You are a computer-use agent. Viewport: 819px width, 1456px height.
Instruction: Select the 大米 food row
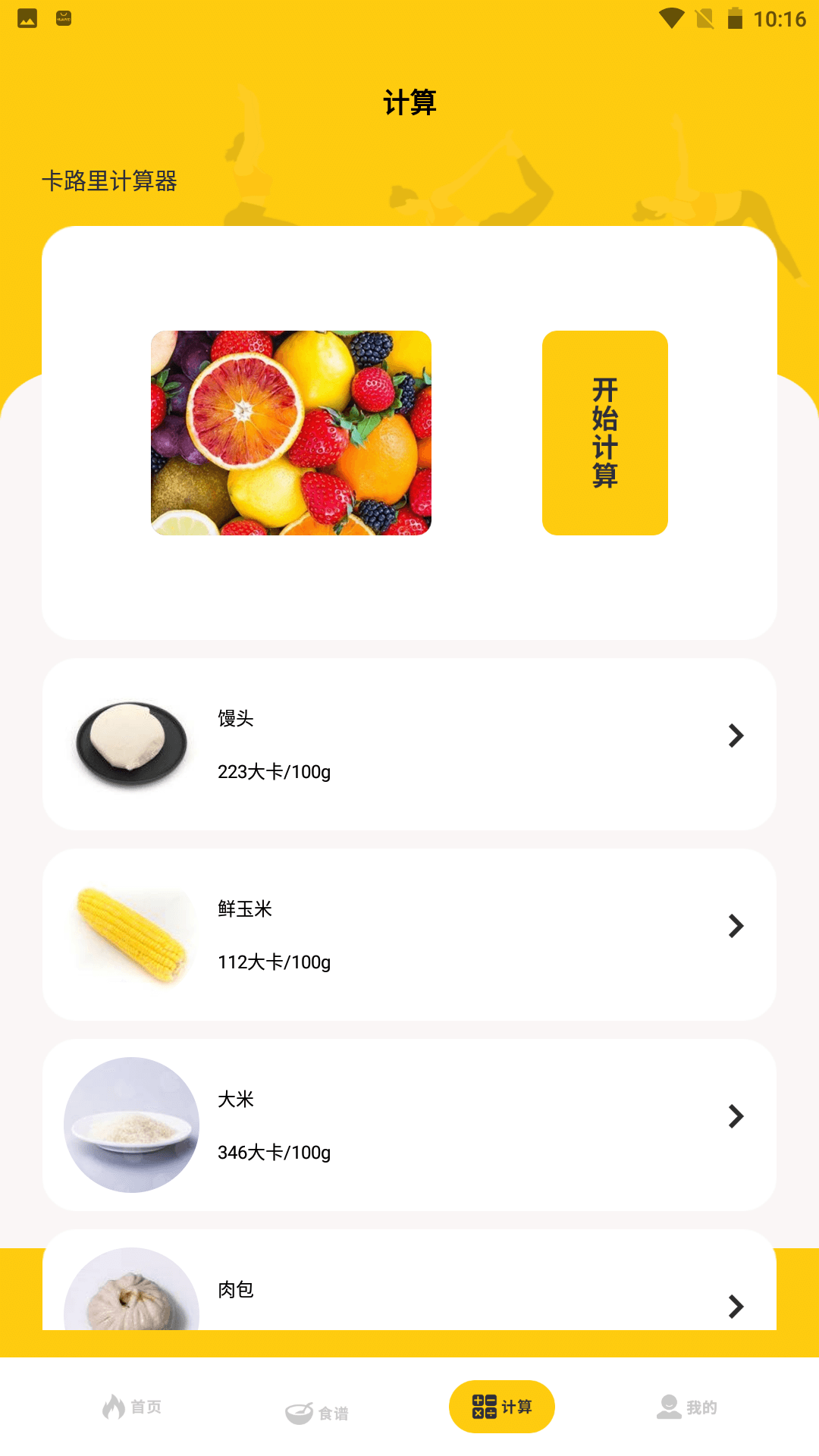[x=409, y=1125]
